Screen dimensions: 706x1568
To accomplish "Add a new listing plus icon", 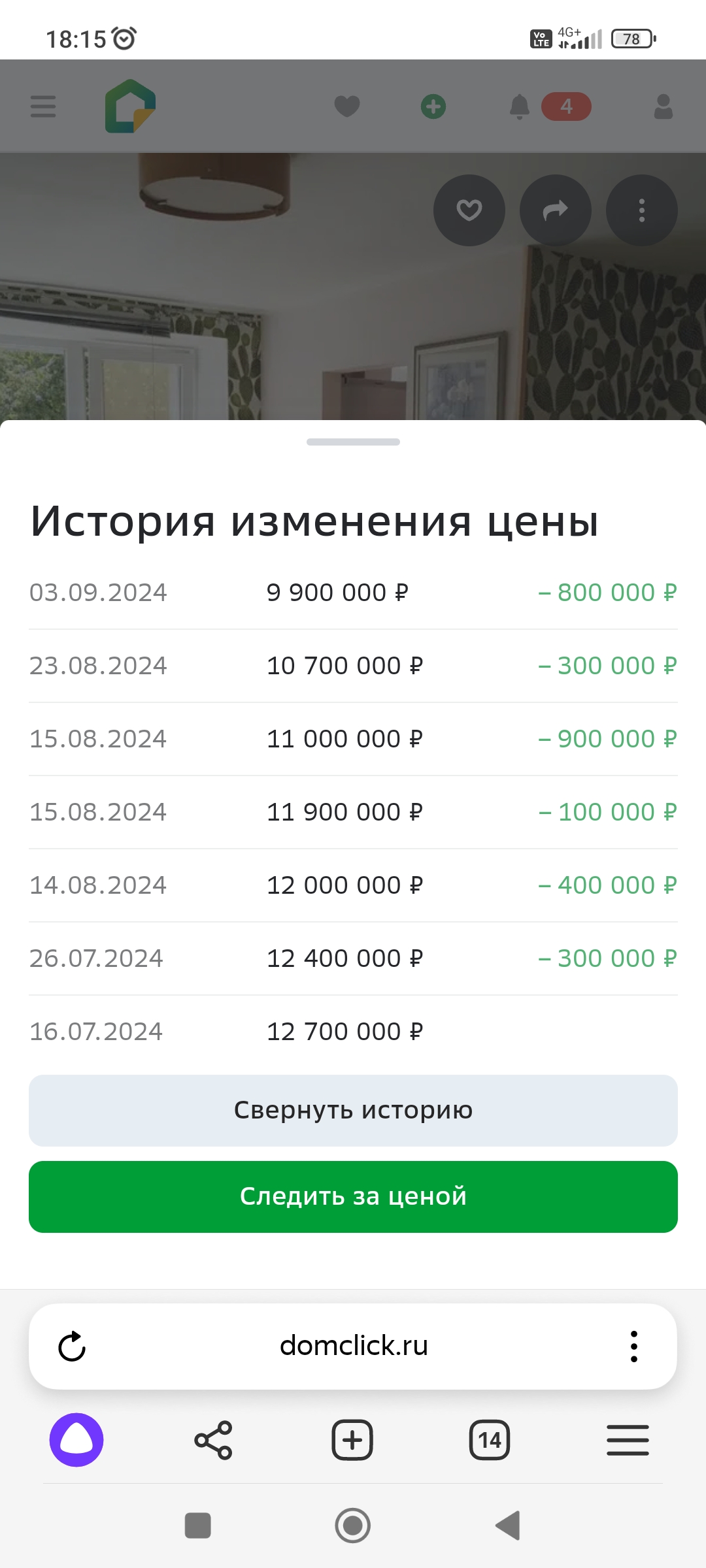I will point(433,106).
